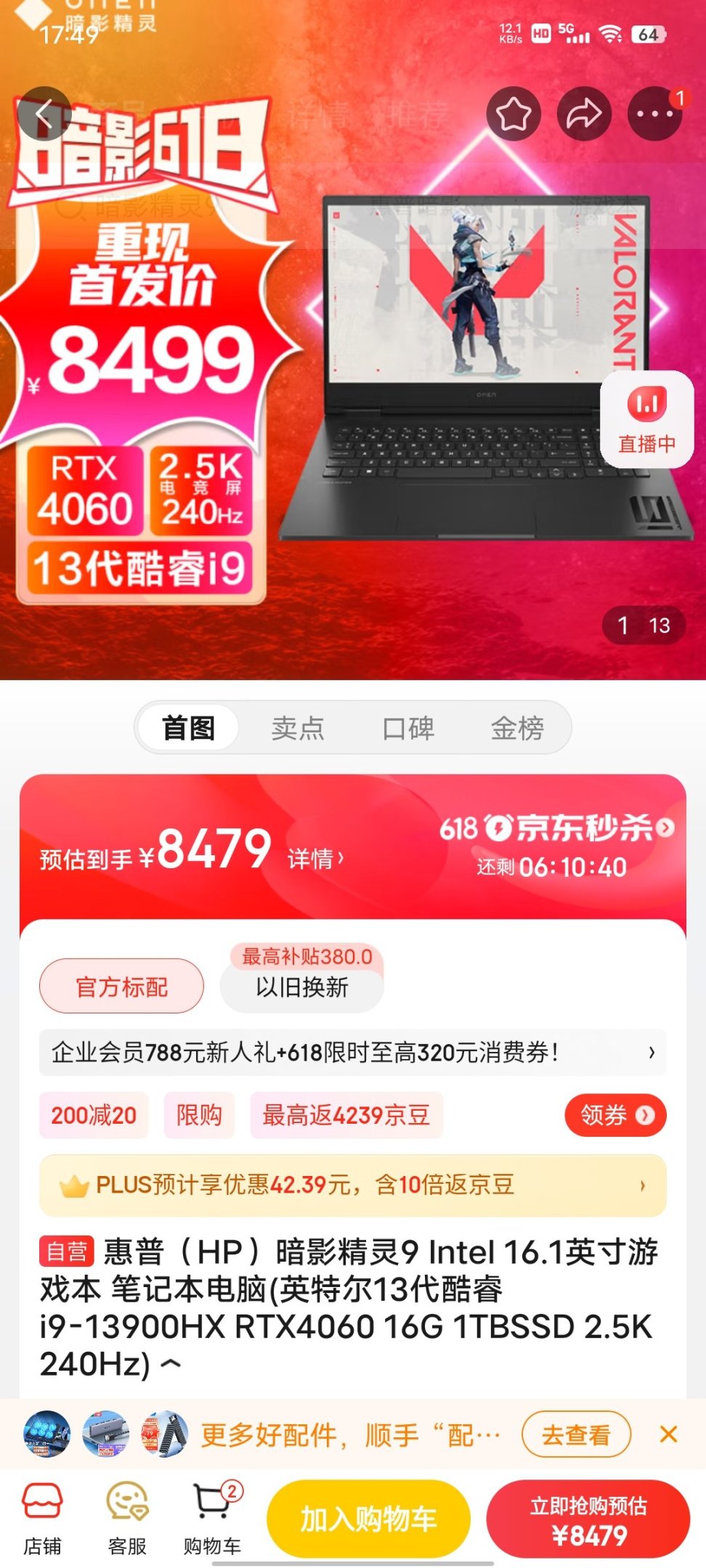The width and height of the screenshot is (706, 1568).
Task: Add the laptop with 加入购物车
Action: click(368, 1519)
